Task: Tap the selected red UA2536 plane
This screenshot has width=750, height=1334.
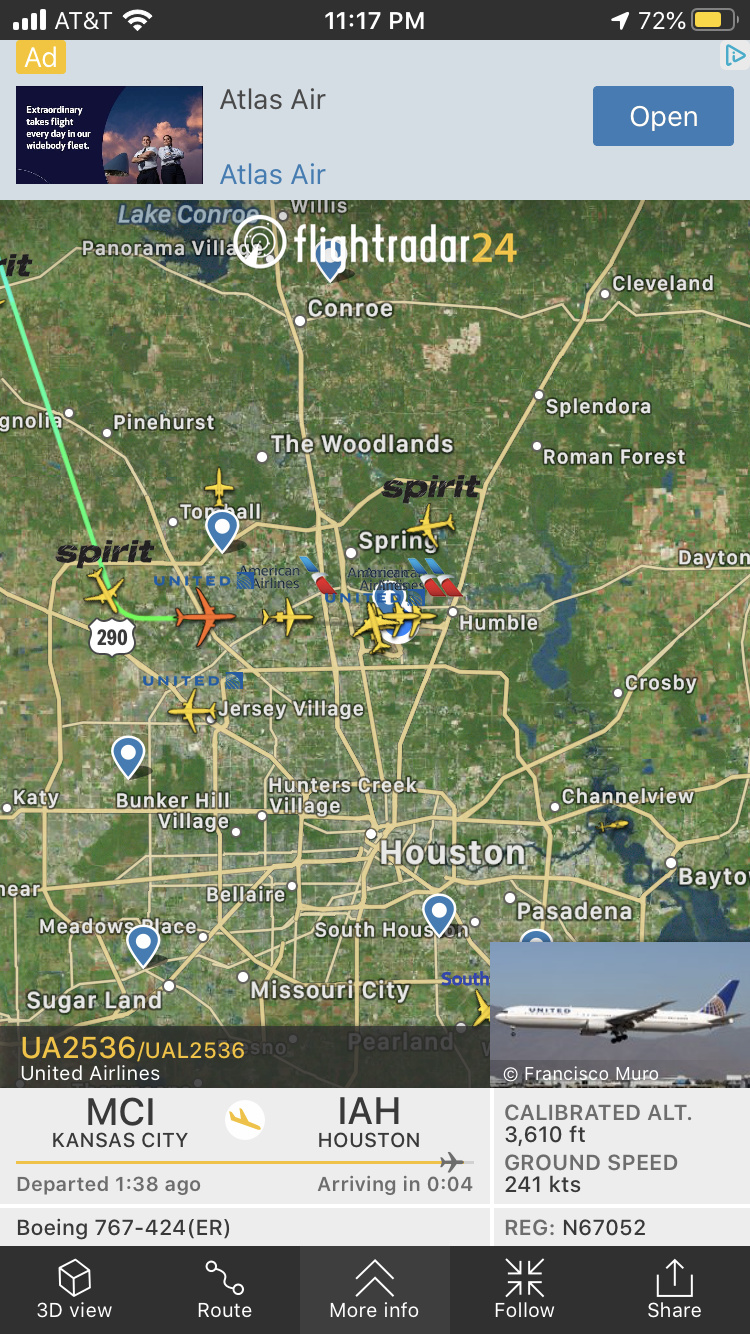Action: [x=203, y=616]
